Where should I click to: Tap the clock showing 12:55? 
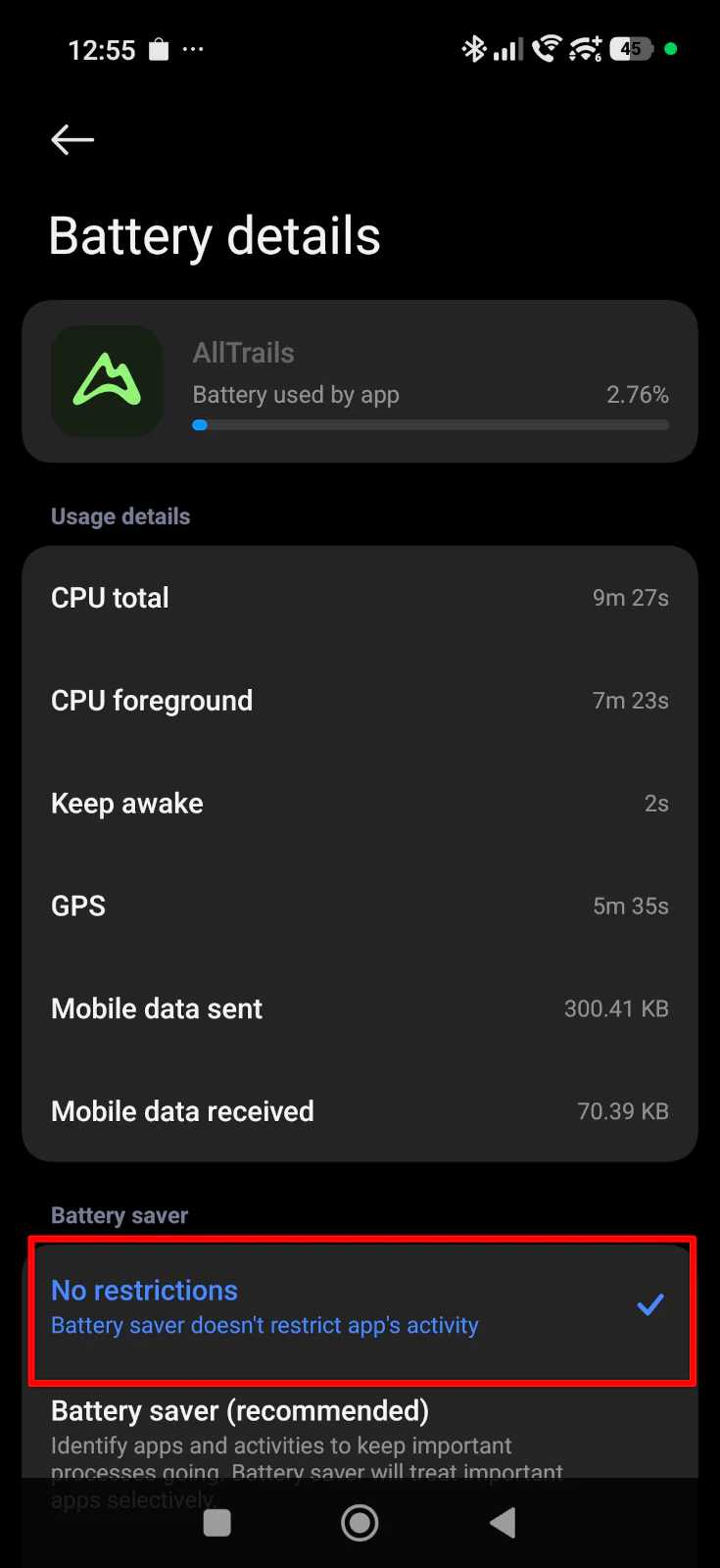coord(102,50)
